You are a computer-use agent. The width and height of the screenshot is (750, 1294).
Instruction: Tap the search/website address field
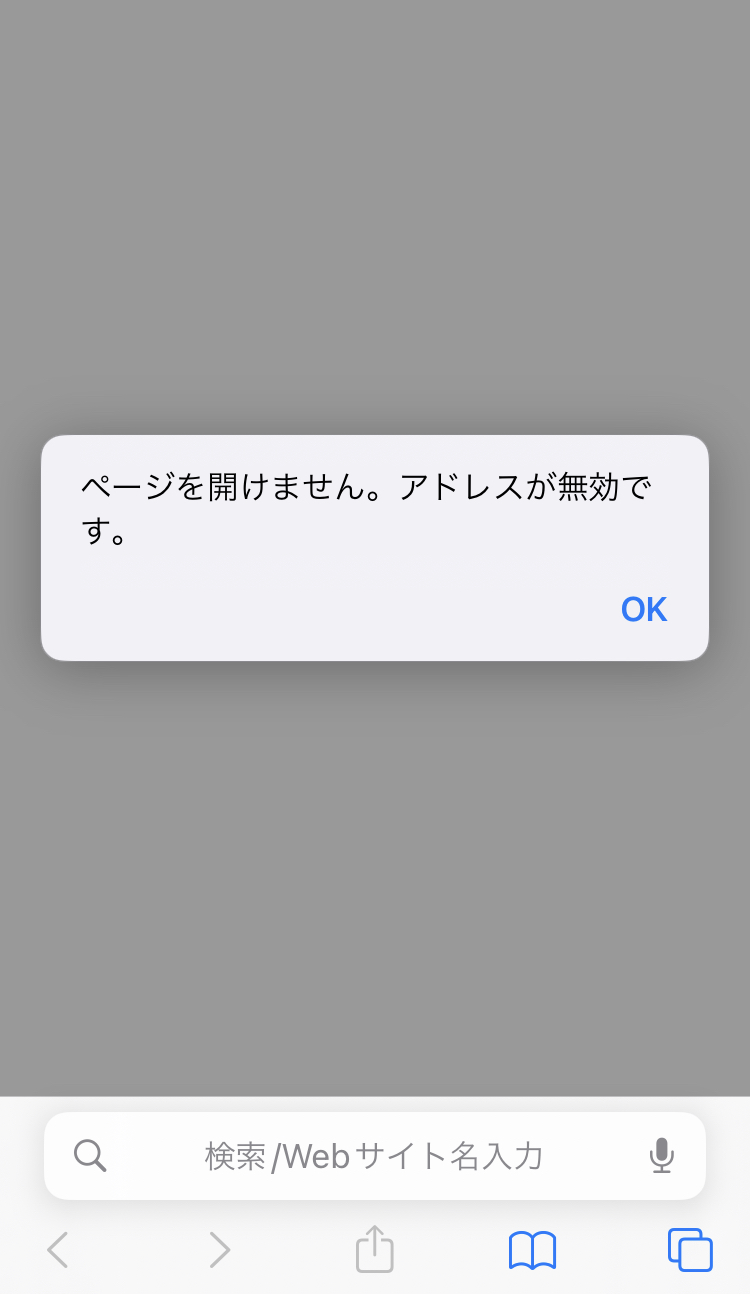(375, 1156)
